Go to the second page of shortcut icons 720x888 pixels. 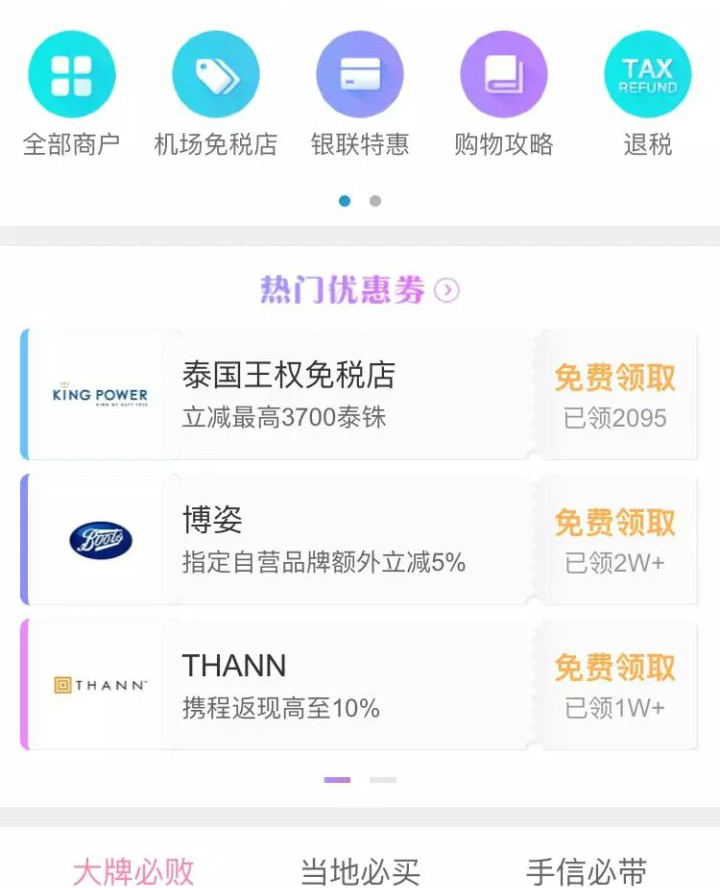(375, 201)
